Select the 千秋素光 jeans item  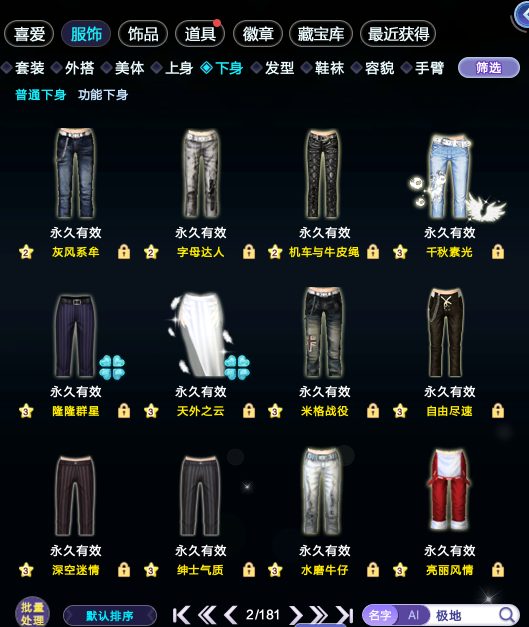[449, 178]
